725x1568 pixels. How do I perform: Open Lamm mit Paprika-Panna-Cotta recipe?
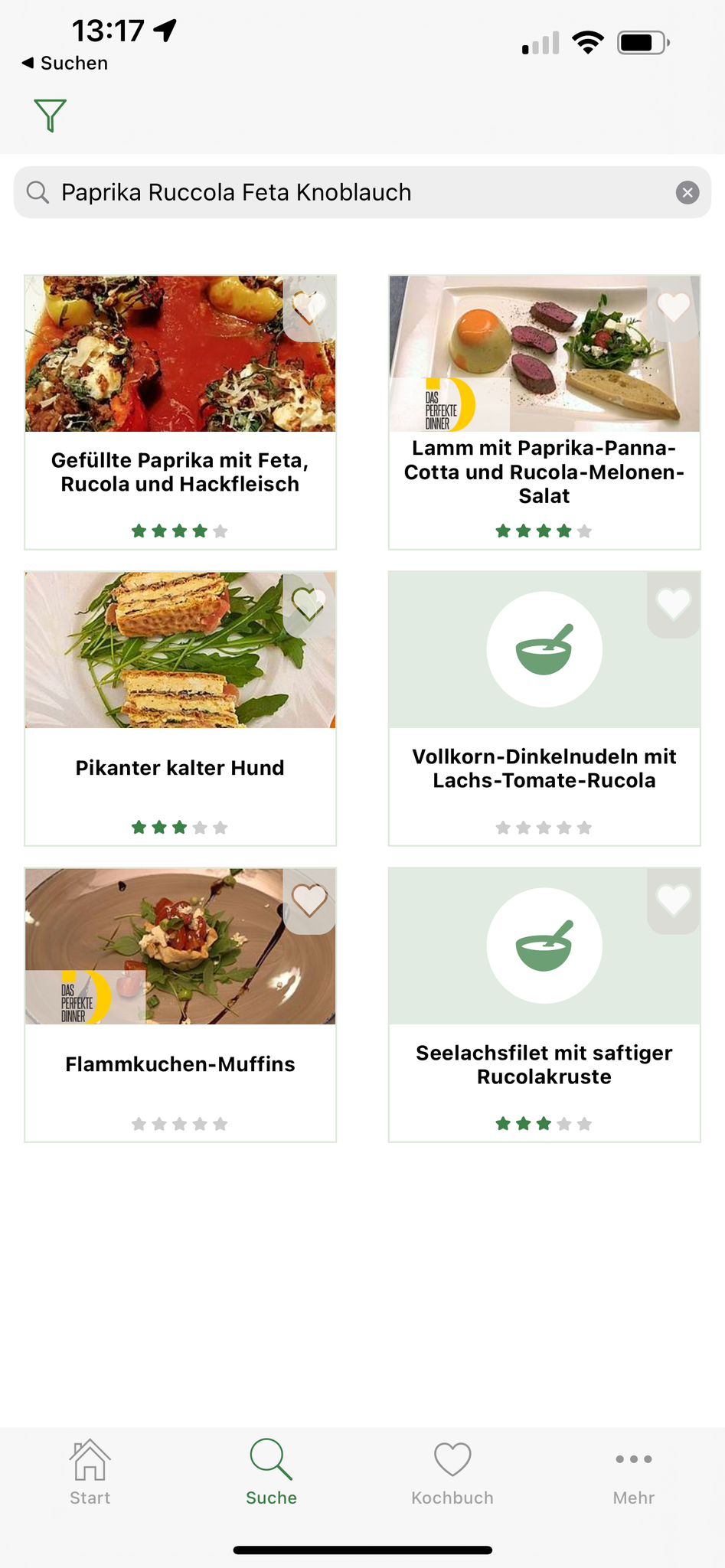point(544,472)
